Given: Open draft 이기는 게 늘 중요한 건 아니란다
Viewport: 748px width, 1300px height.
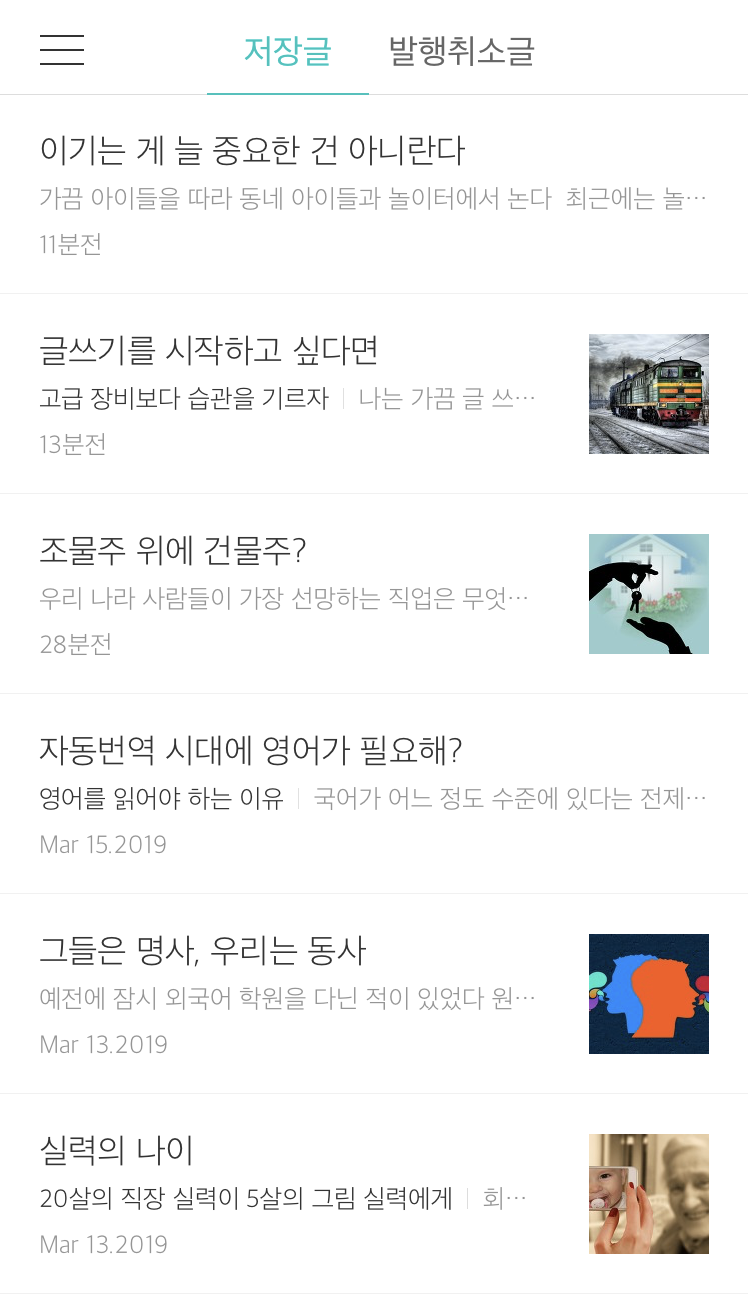Looking at the screenshot, I should point(374,195).
